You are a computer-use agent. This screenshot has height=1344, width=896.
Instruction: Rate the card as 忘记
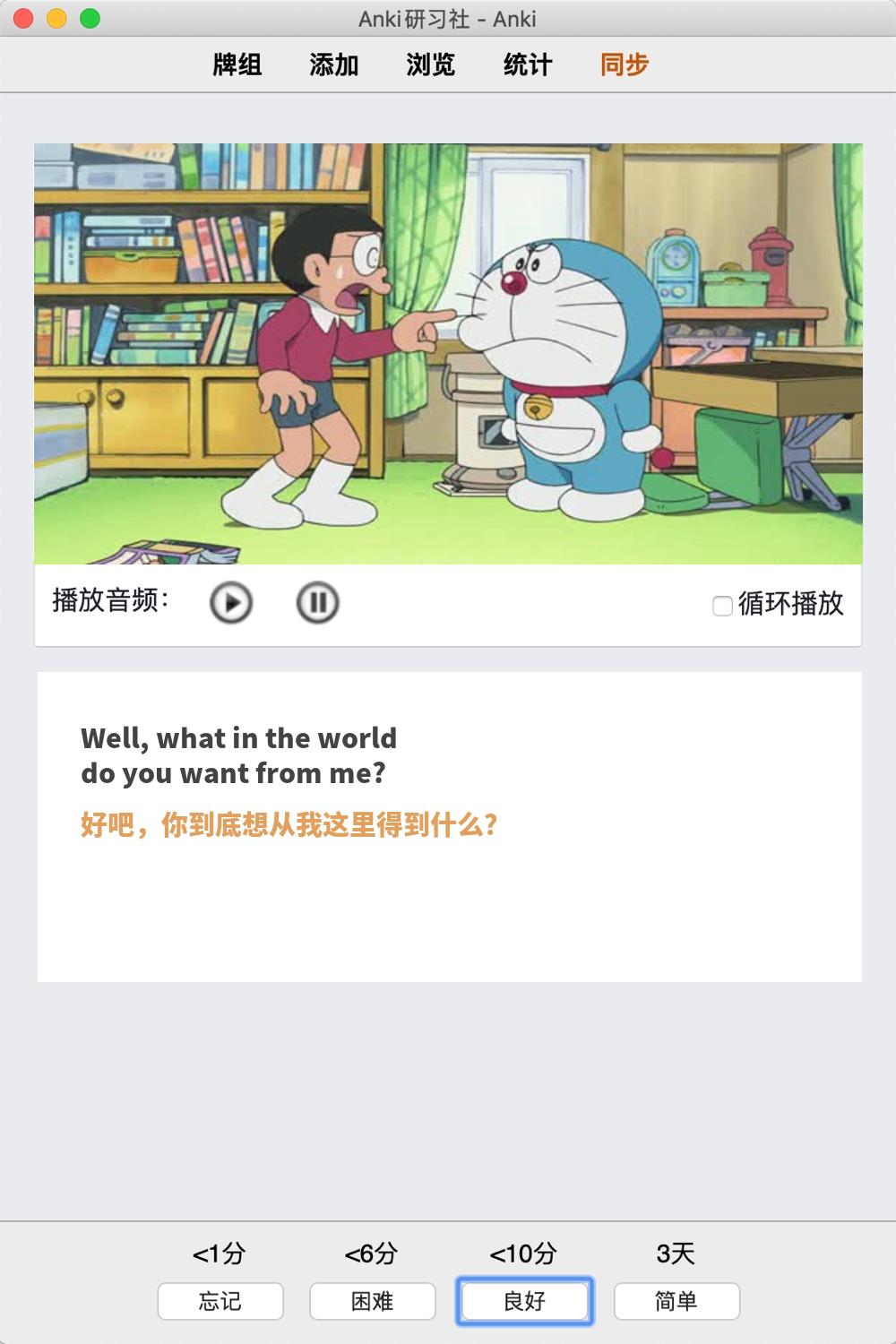click(x=220, y=1301)
